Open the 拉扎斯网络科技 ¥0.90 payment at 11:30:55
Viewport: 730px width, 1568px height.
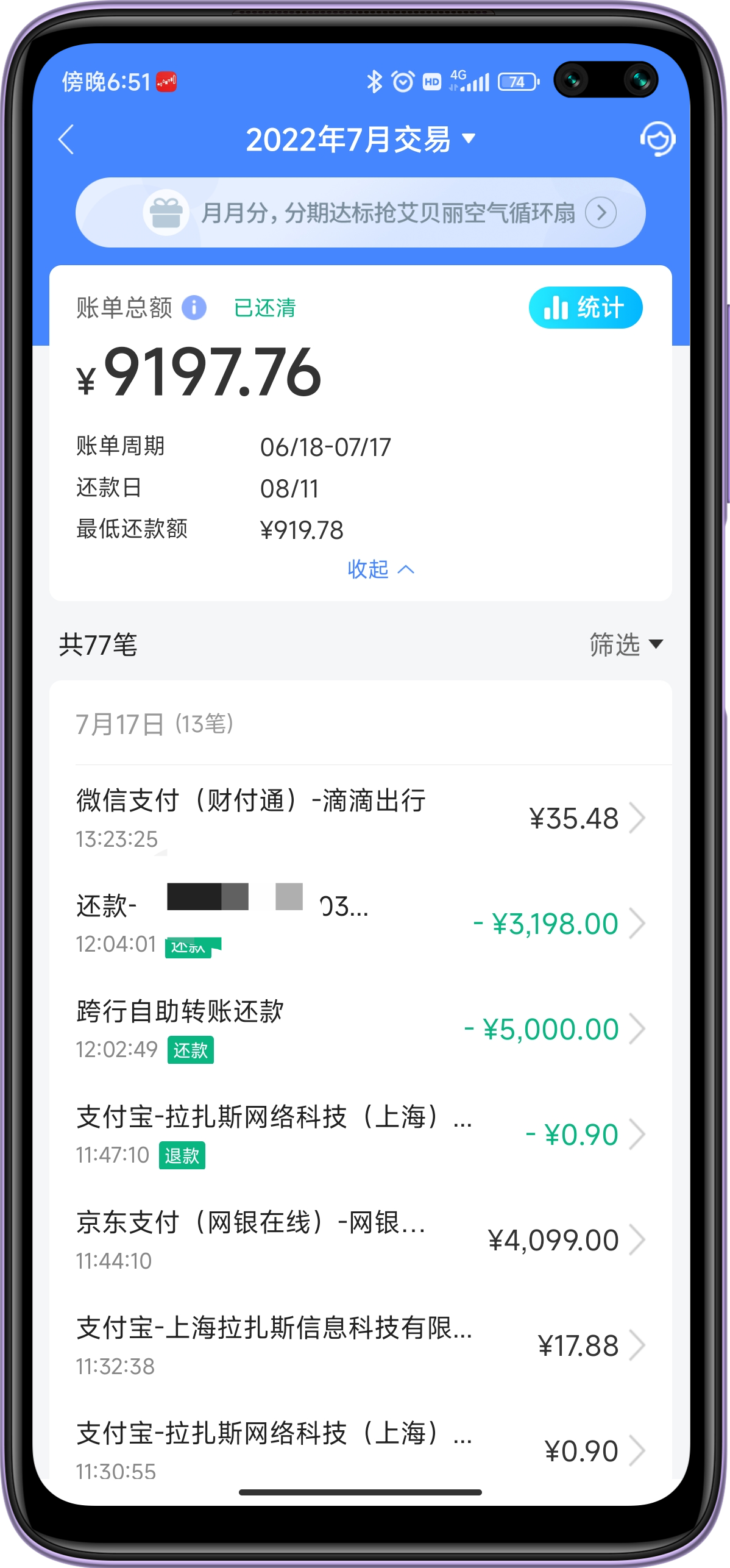360,1450
